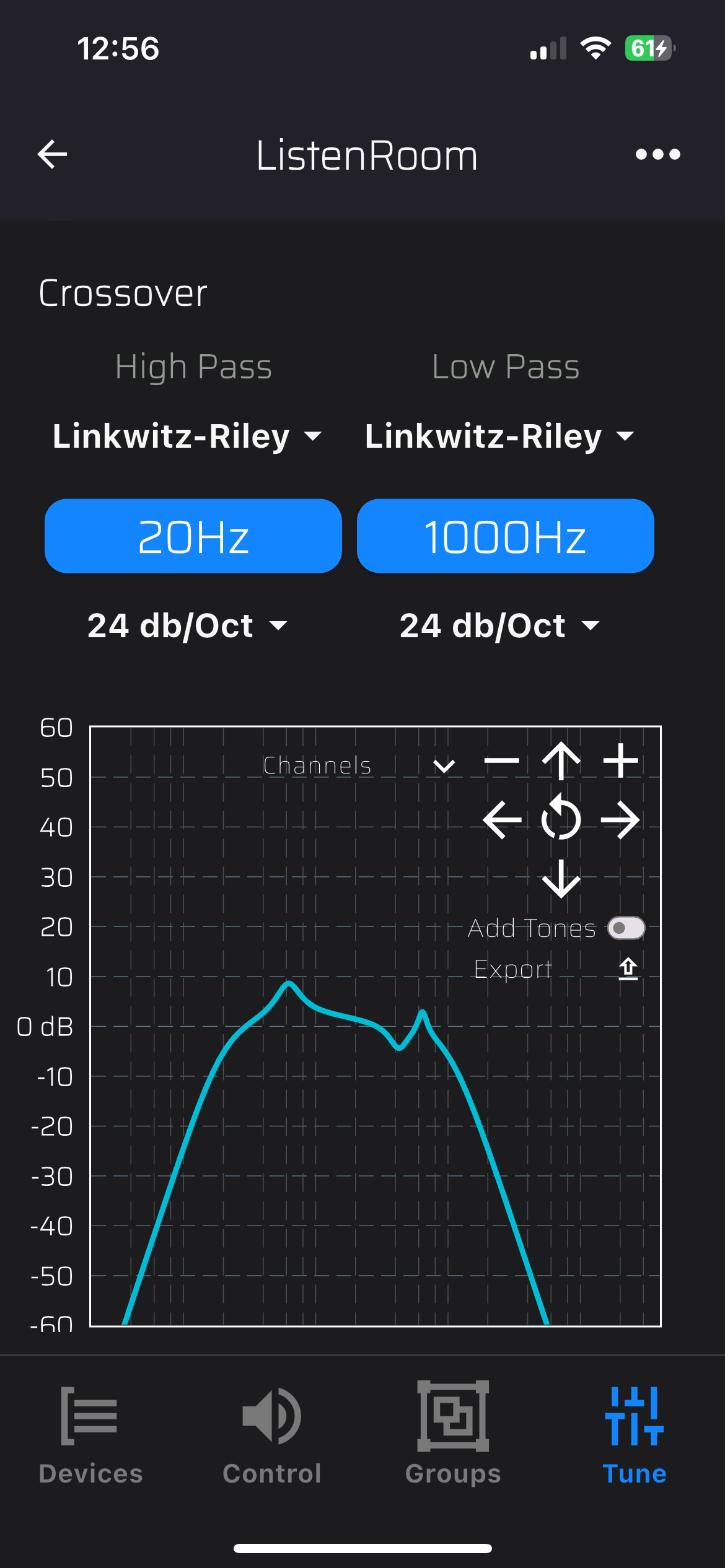Open the three-dot overflow menu
The image size is (725, 1568).
657,154
